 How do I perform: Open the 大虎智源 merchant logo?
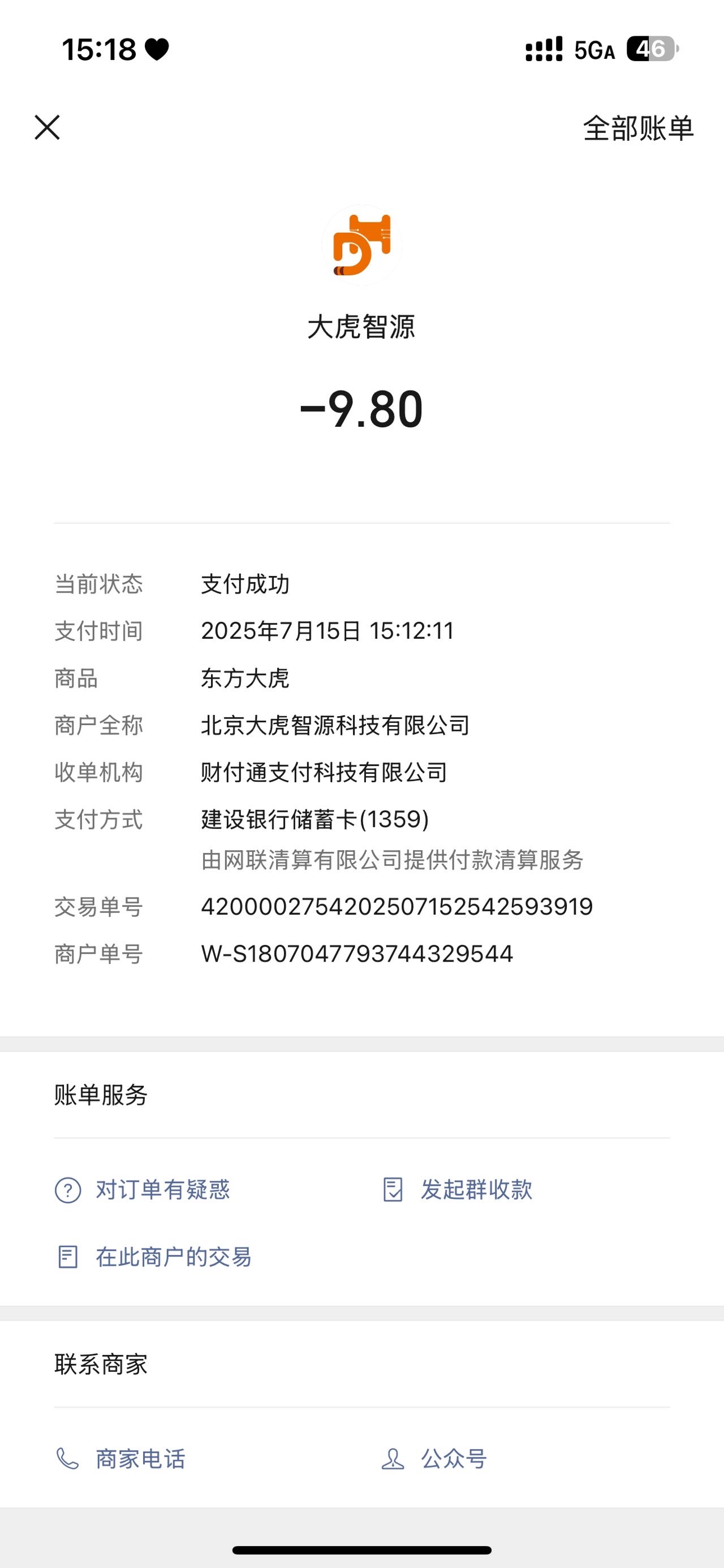point(361,245)
